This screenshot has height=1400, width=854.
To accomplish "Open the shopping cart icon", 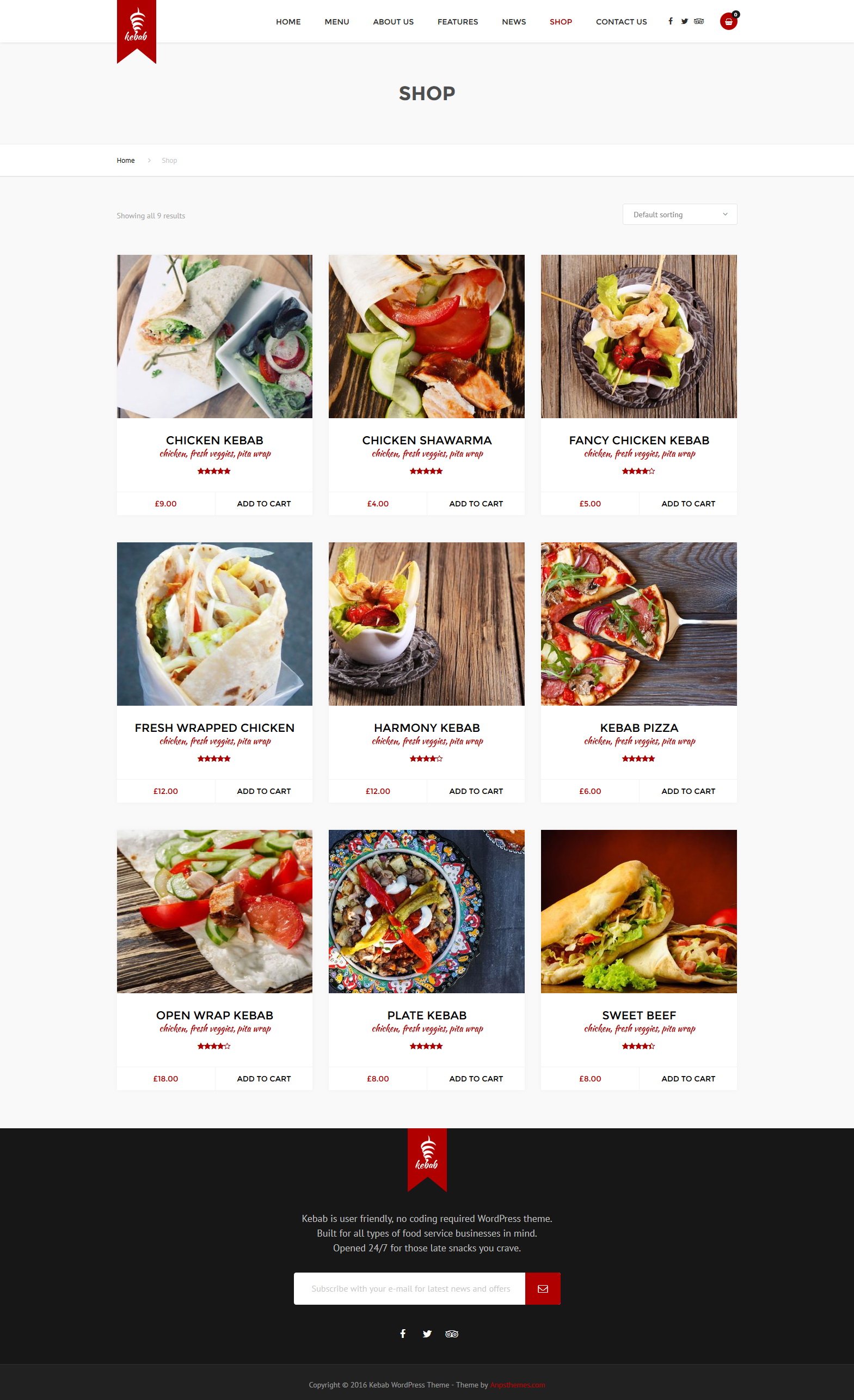I will click(x=728, y=22).
